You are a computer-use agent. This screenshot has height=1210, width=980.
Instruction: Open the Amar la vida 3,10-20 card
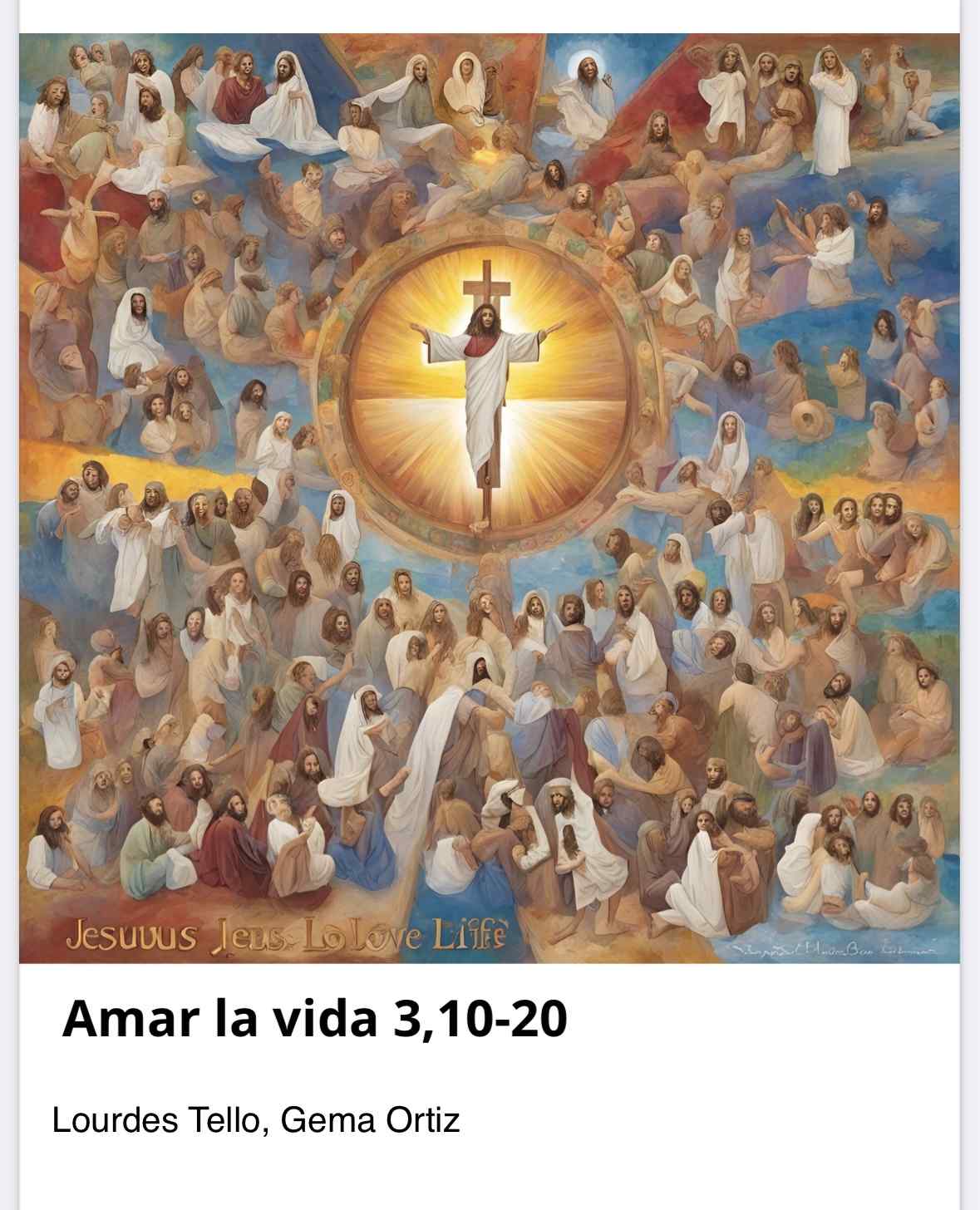coord(314,1019)
